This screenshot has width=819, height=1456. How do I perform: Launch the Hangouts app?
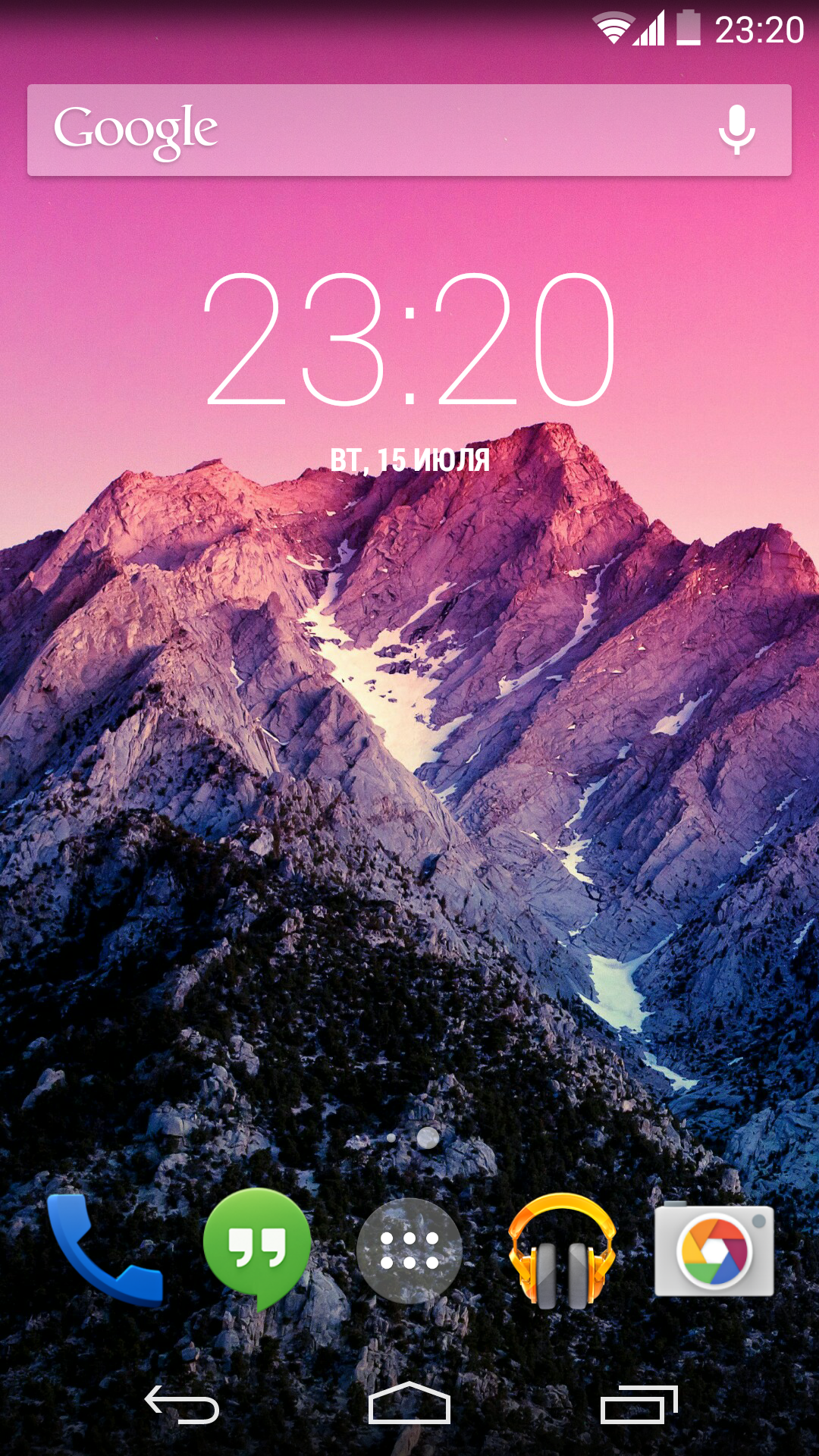coord(257,1248)
